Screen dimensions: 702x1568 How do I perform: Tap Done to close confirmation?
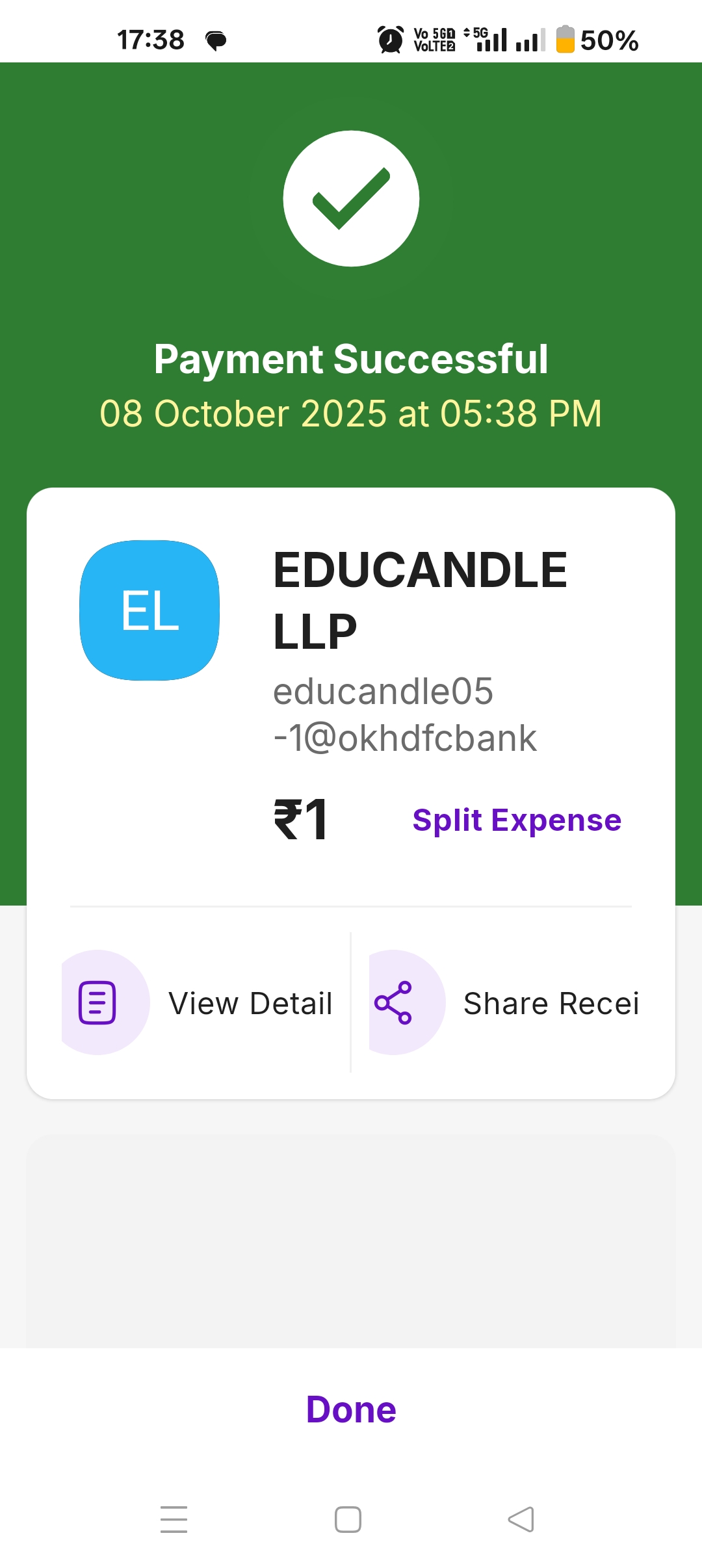[x=351, y=1409]
